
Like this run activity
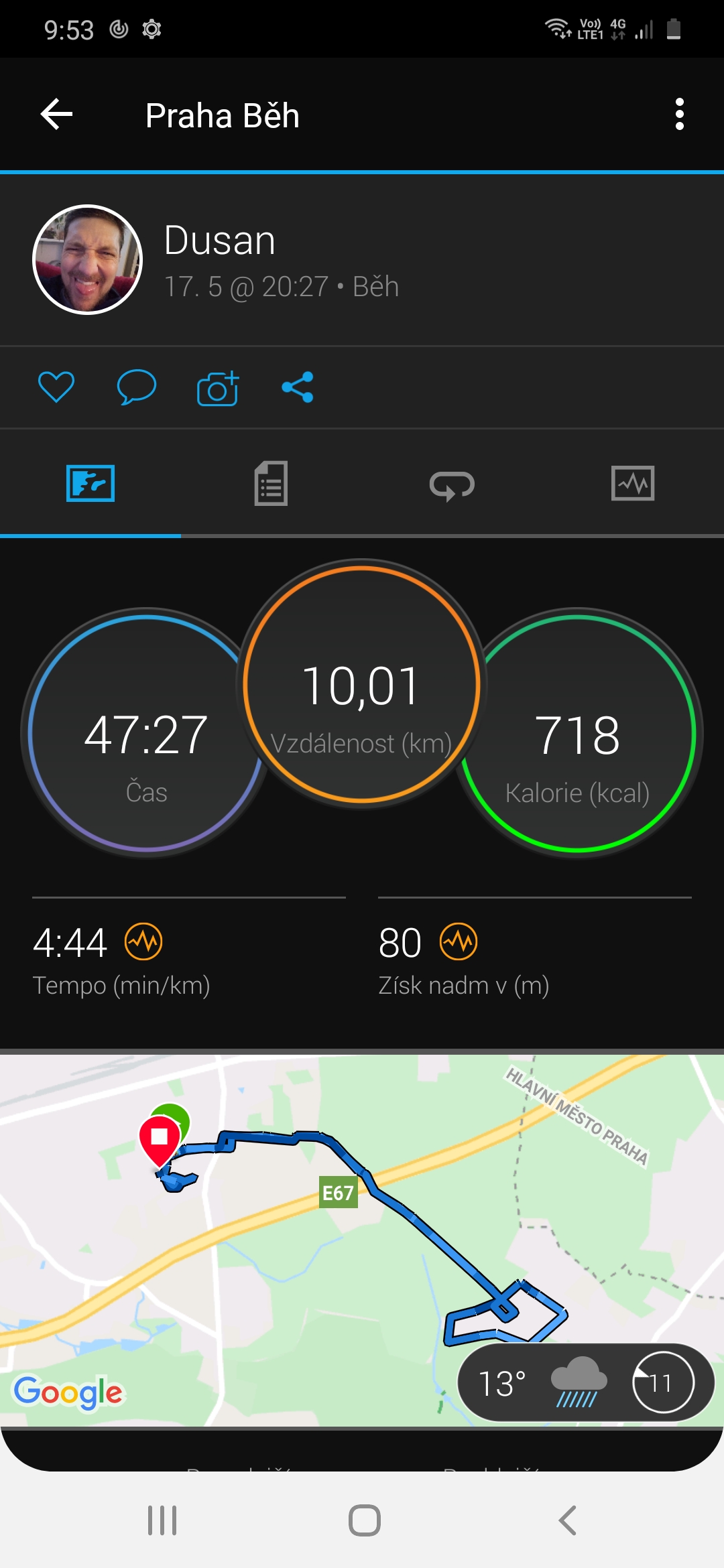coord(56,387)
